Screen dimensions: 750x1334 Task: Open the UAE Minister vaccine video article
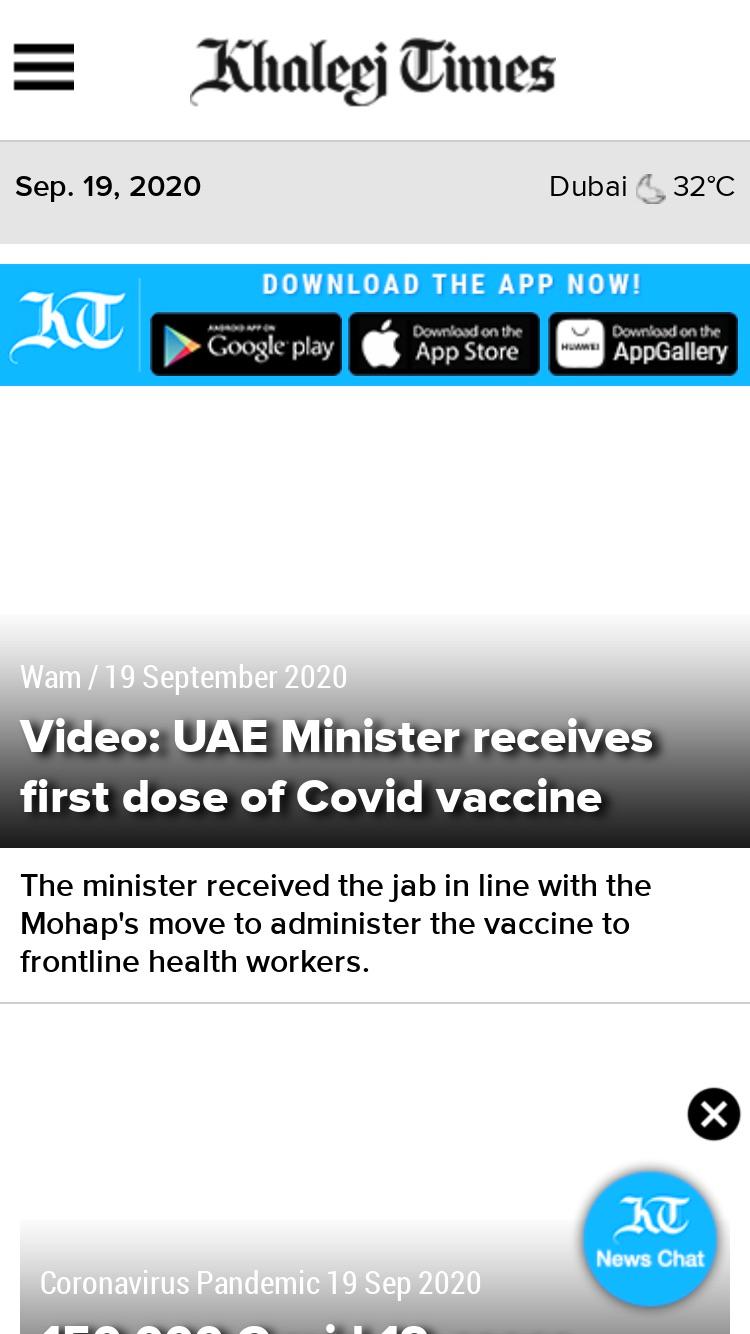point(336,767)
